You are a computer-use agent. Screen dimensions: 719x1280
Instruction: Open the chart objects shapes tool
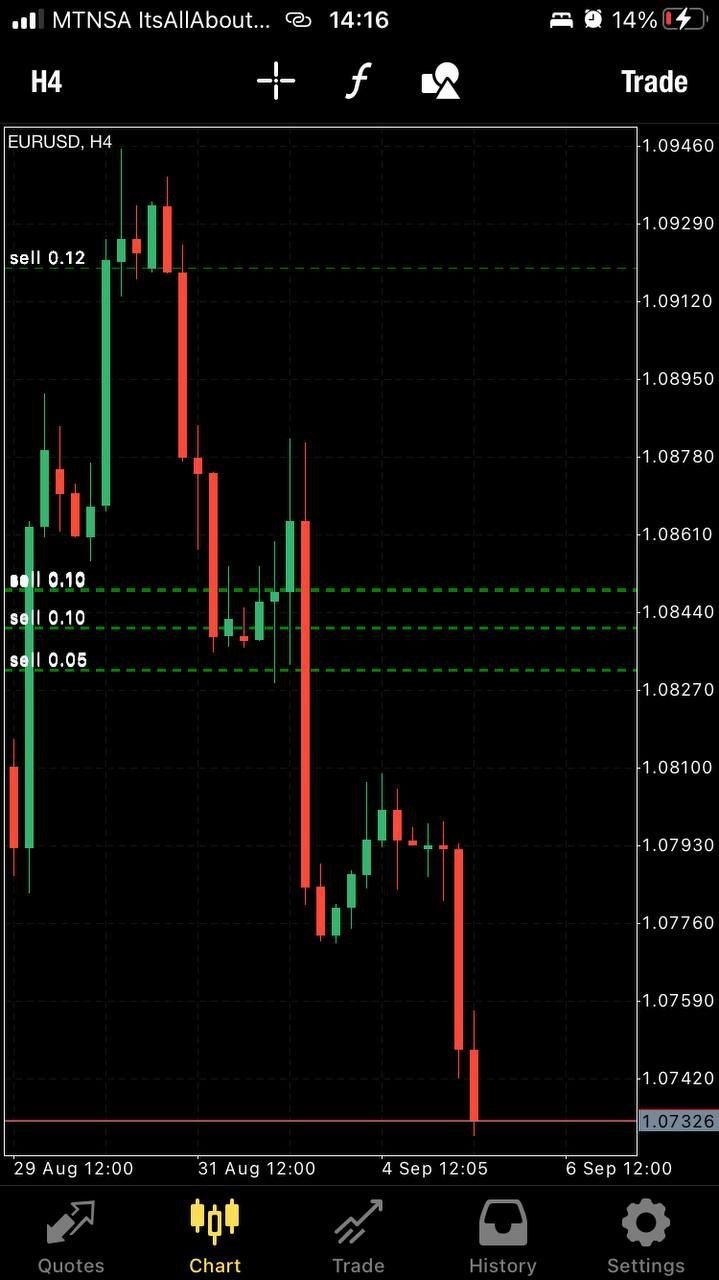[440, 81]
